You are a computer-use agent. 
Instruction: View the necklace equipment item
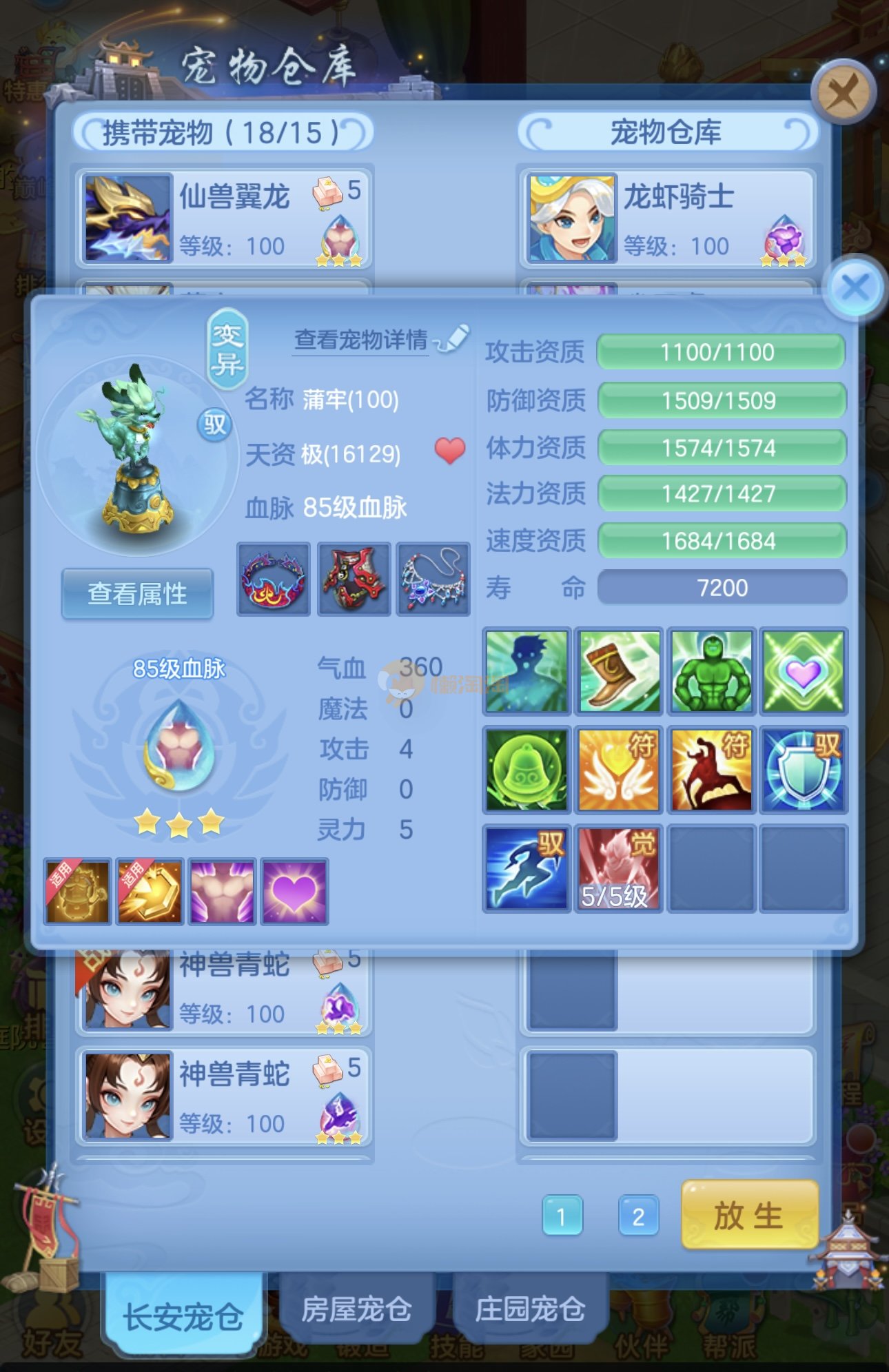[x=433, y=579]
